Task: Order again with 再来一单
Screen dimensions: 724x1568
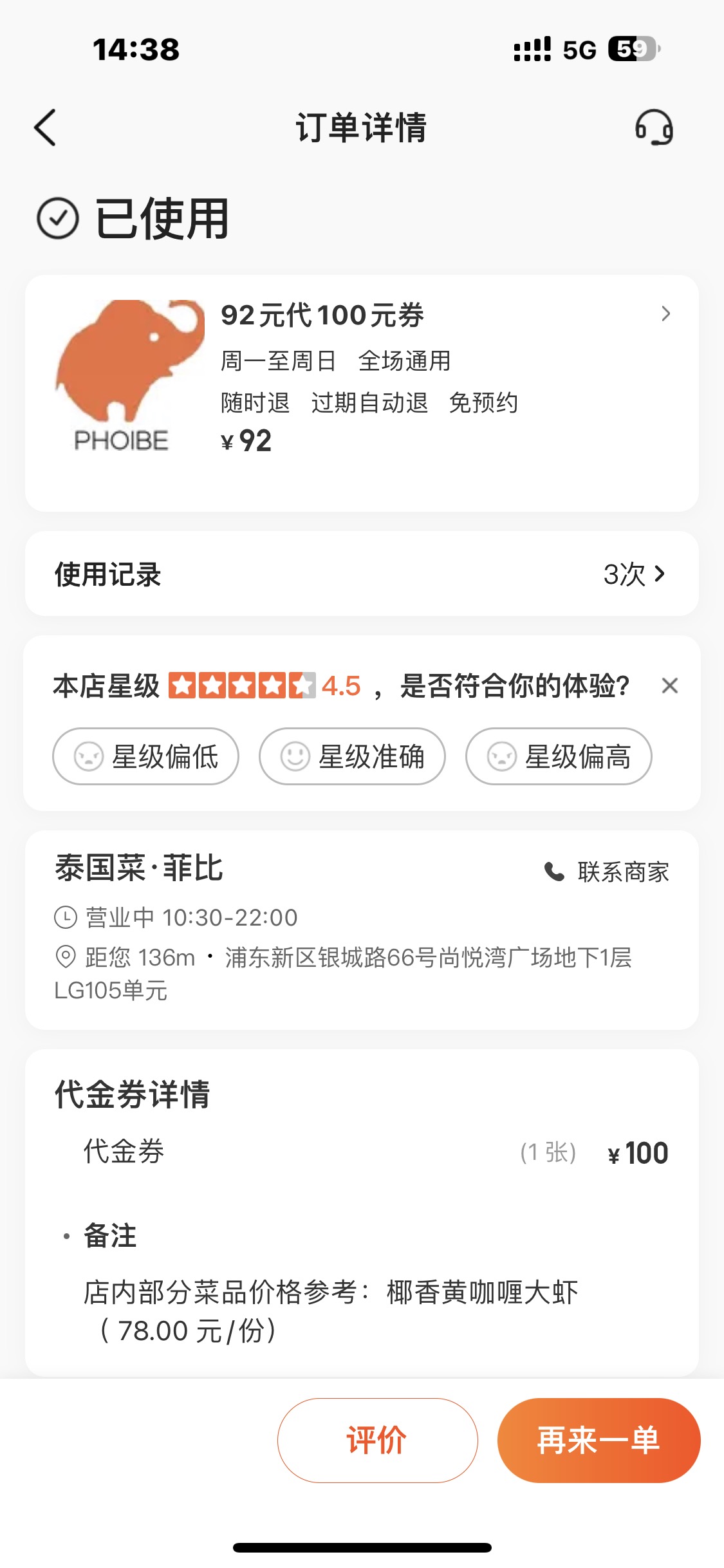Action: click(599, 1441)
